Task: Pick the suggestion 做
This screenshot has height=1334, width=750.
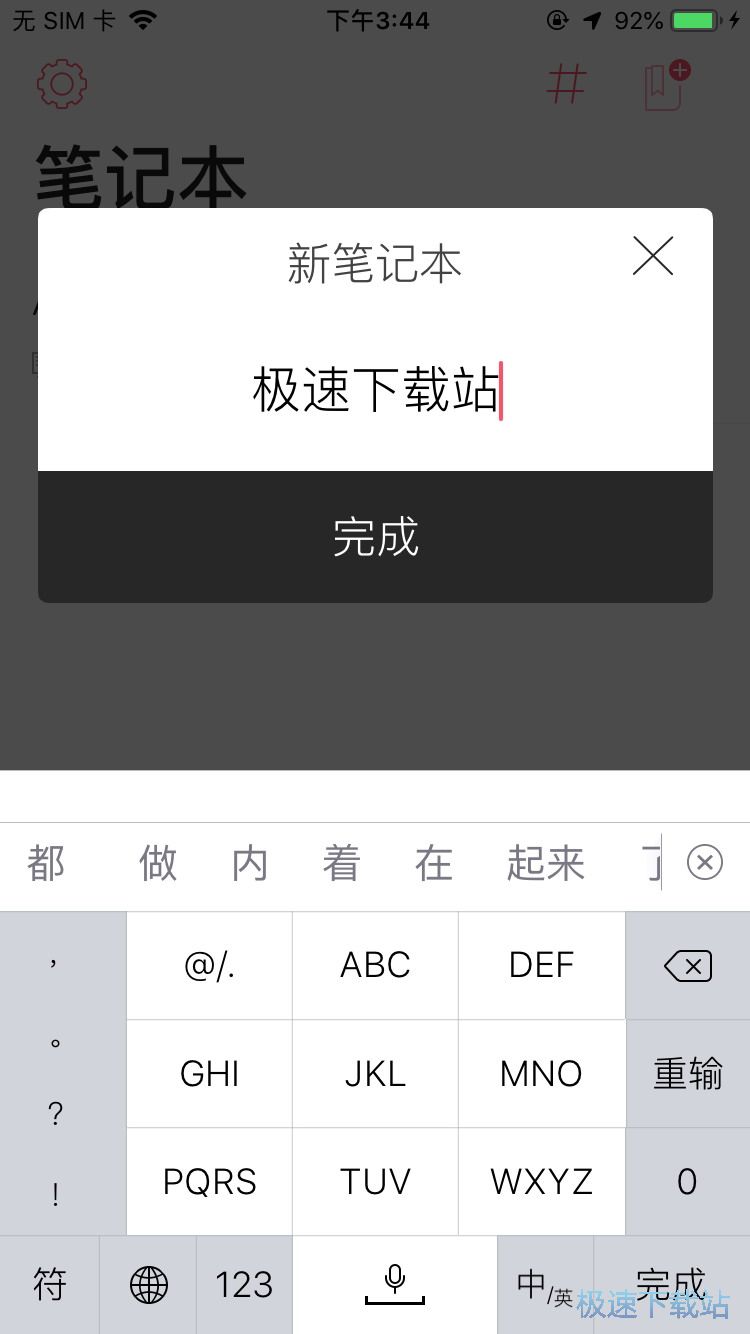Action: [x=158, y=863]
